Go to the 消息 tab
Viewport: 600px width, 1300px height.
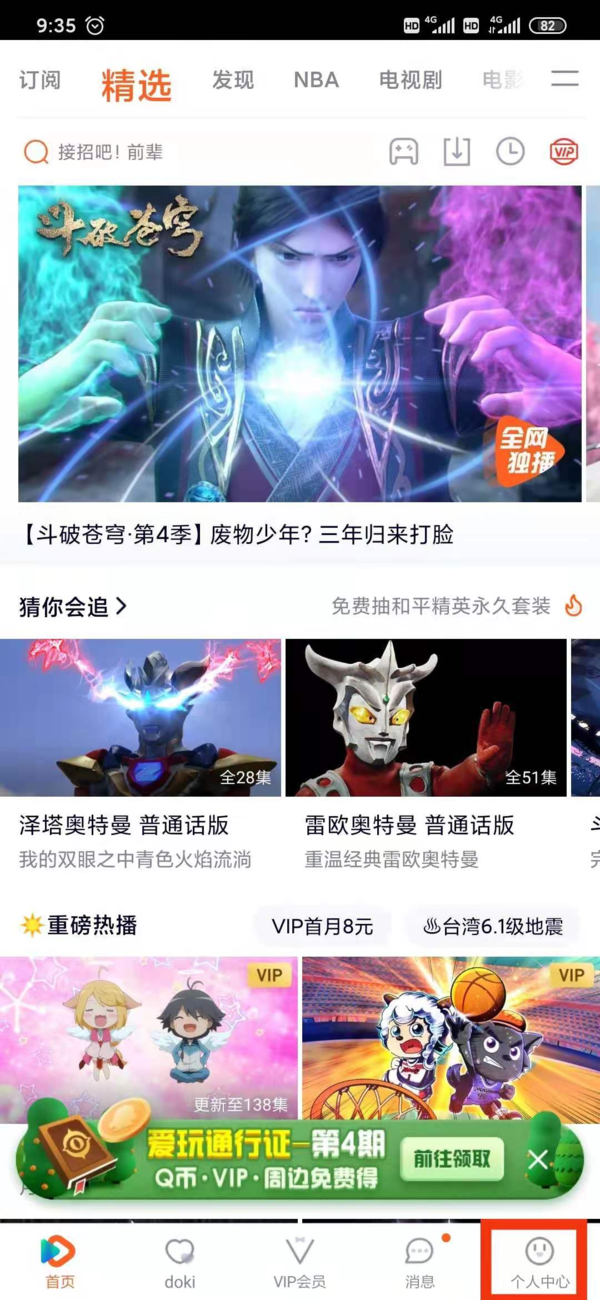[x=420, y=1262]
